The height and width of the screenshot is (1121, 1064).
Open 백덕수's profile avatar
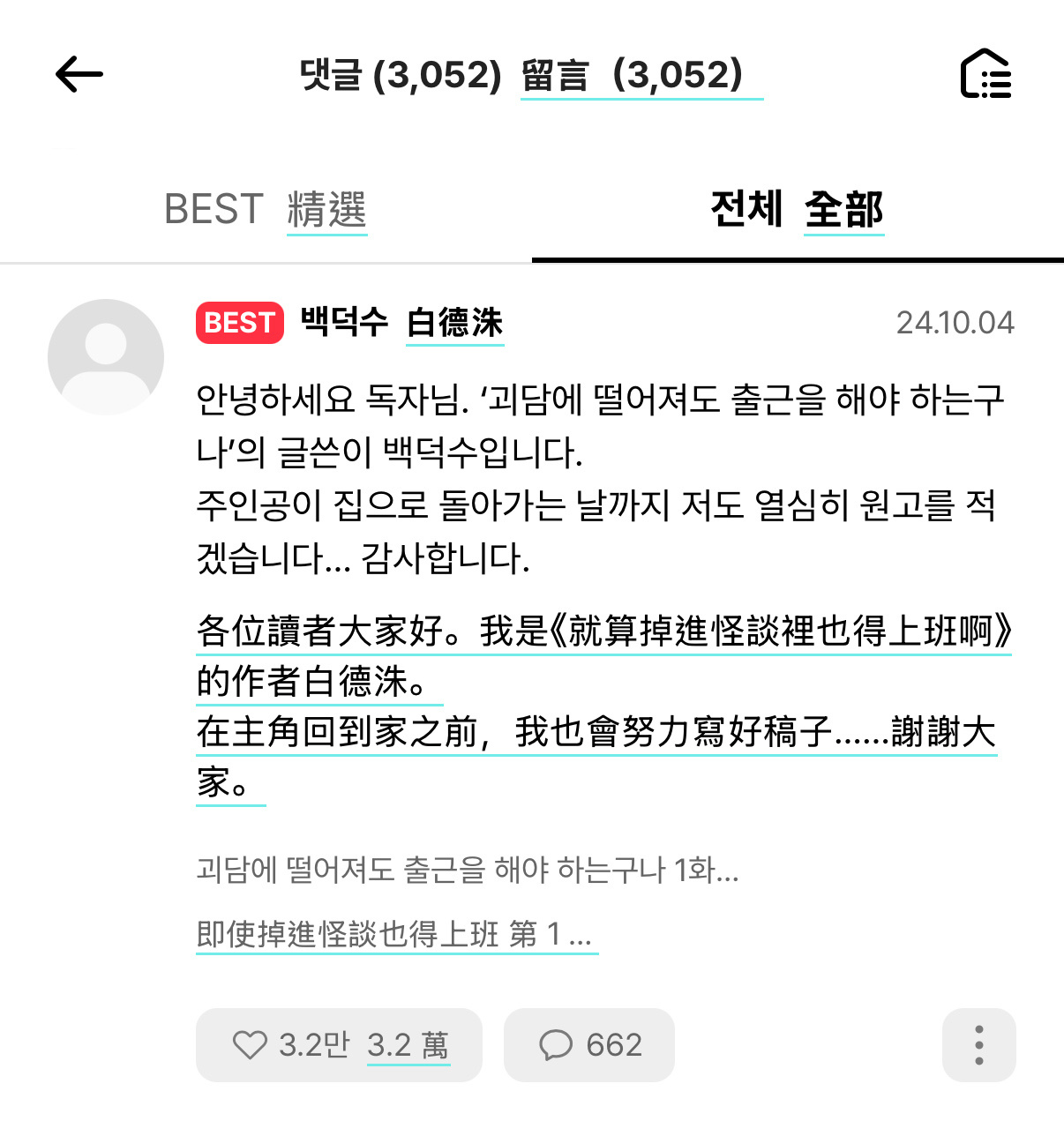coord(106,356)
